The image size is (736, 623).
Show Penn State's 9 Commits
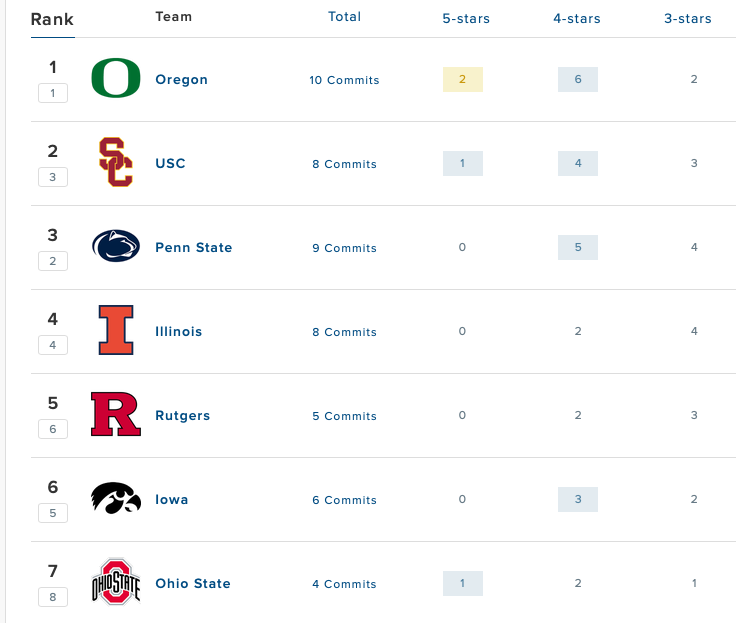[x=344, y=248]
